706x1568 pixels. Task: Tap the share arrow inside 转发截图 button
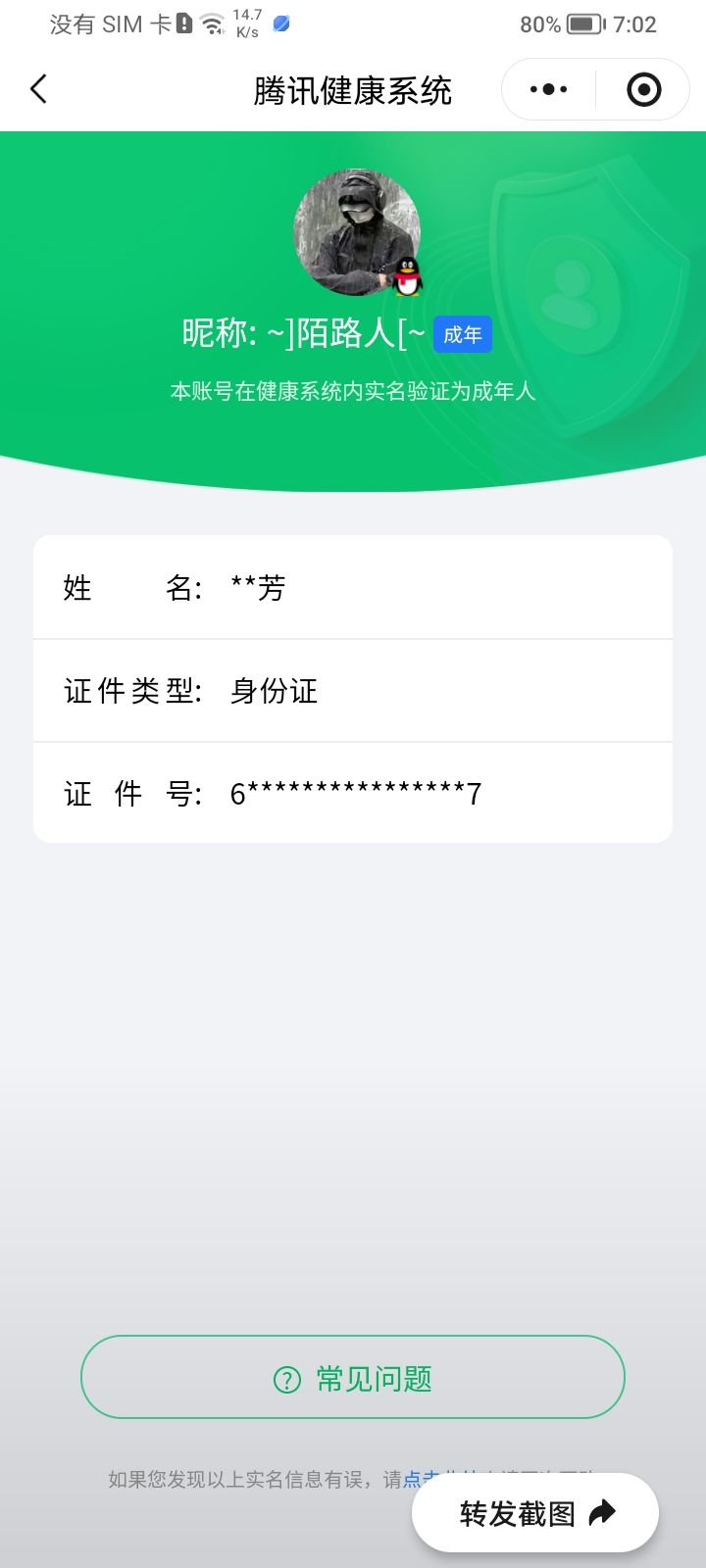coord(601,1512)
